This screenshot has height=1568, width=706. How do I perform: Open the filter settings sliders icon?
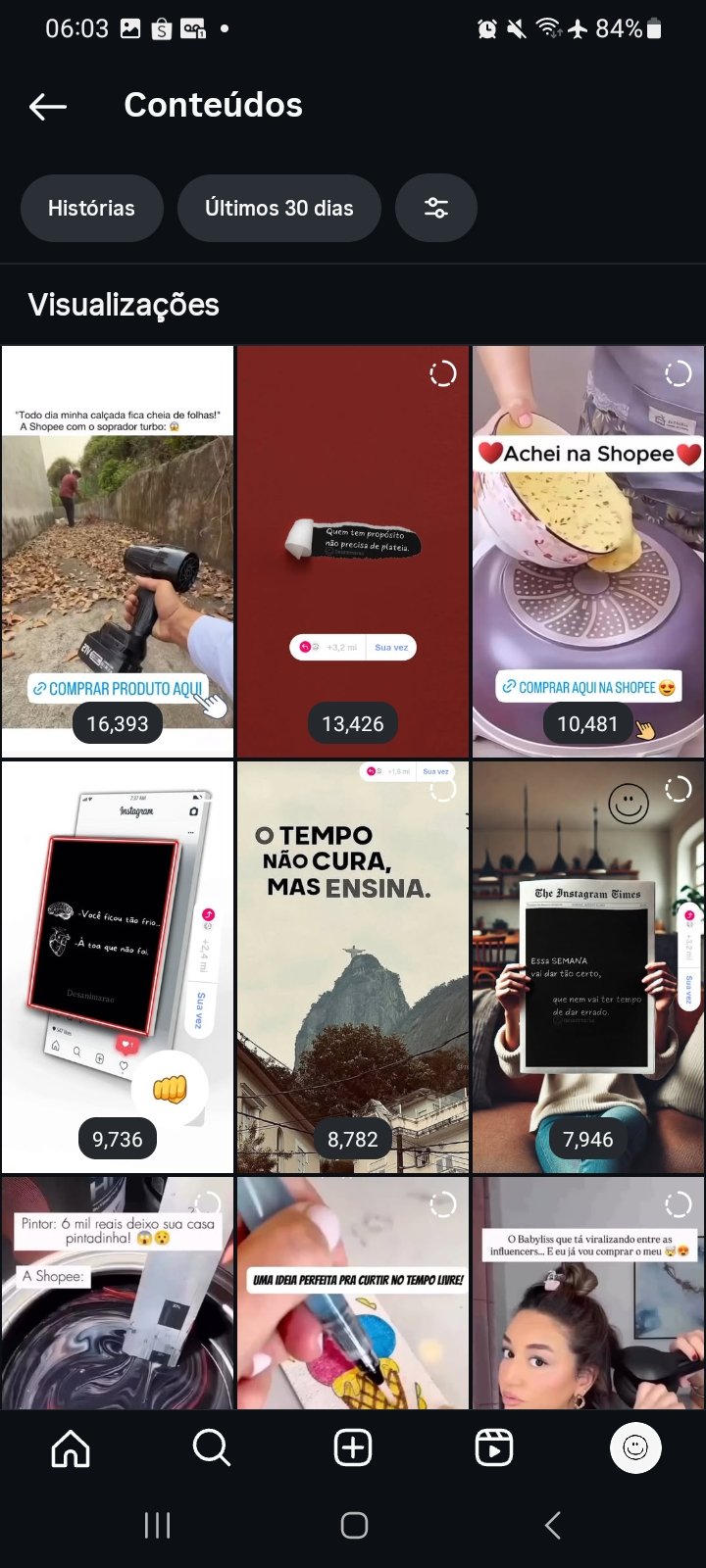click(x=436, y=208)
